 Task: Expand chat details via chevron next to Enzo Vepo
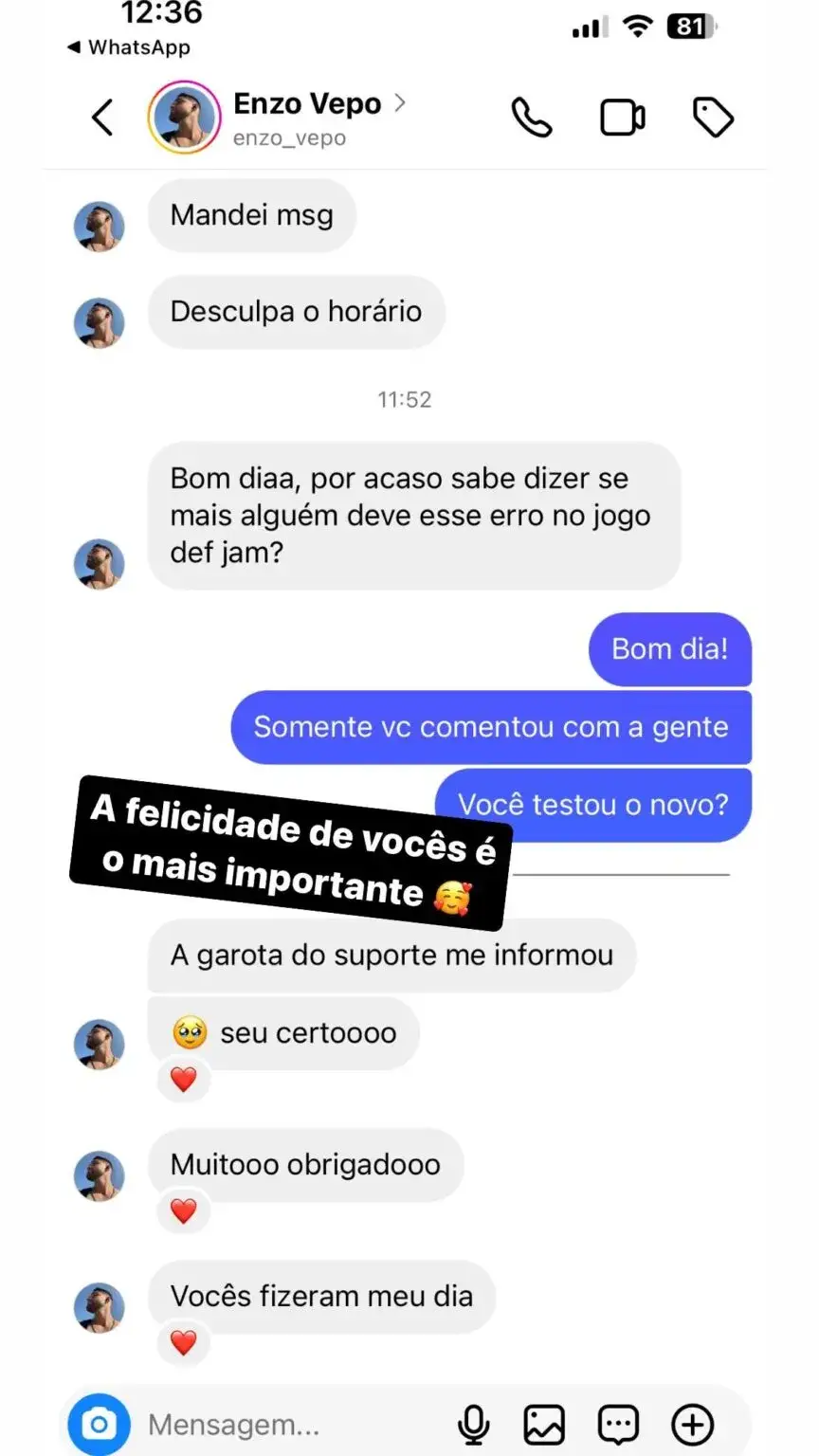coord(401,104)
